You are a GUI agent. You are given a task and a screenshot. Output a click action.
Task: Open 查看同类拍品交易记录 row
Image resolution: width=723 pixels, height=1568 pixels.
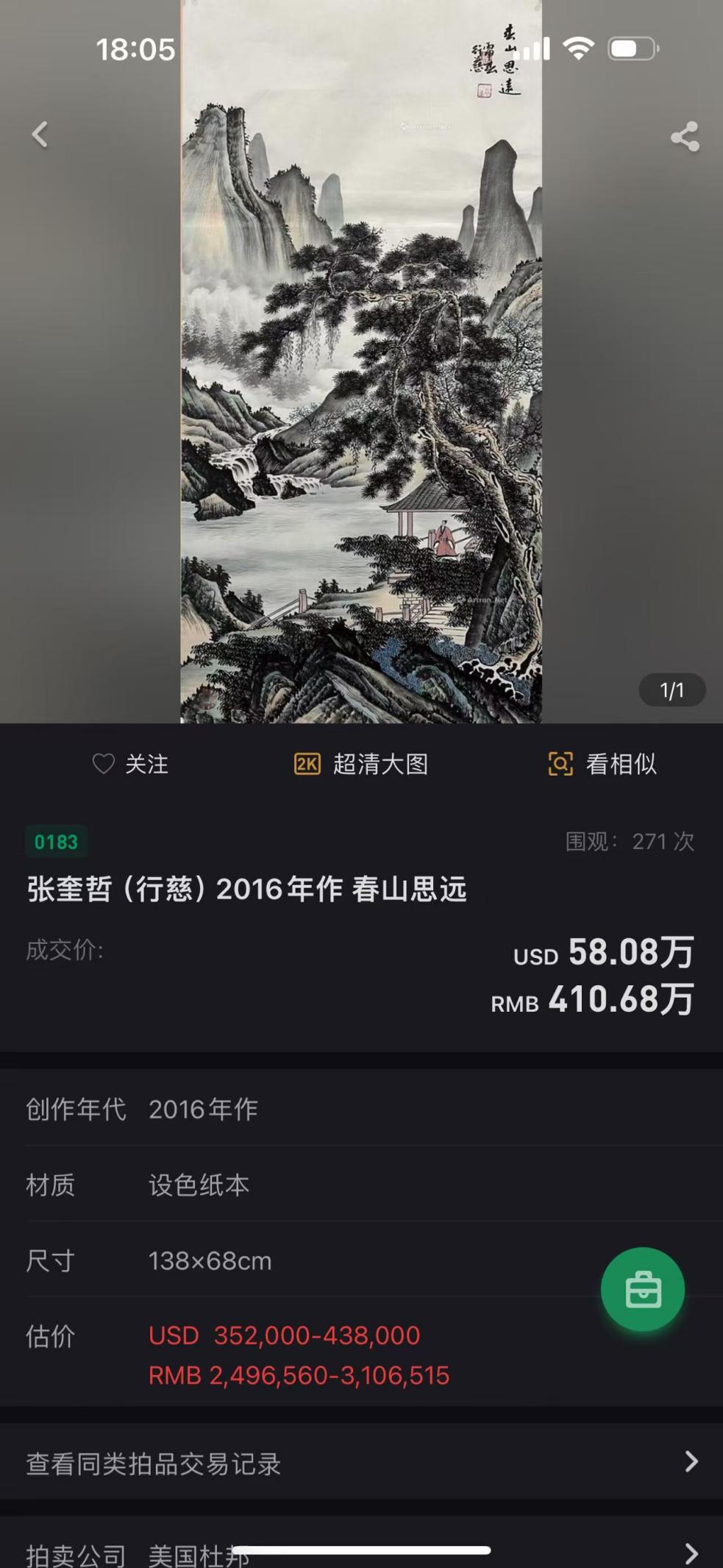click(x=361, y=1464)
